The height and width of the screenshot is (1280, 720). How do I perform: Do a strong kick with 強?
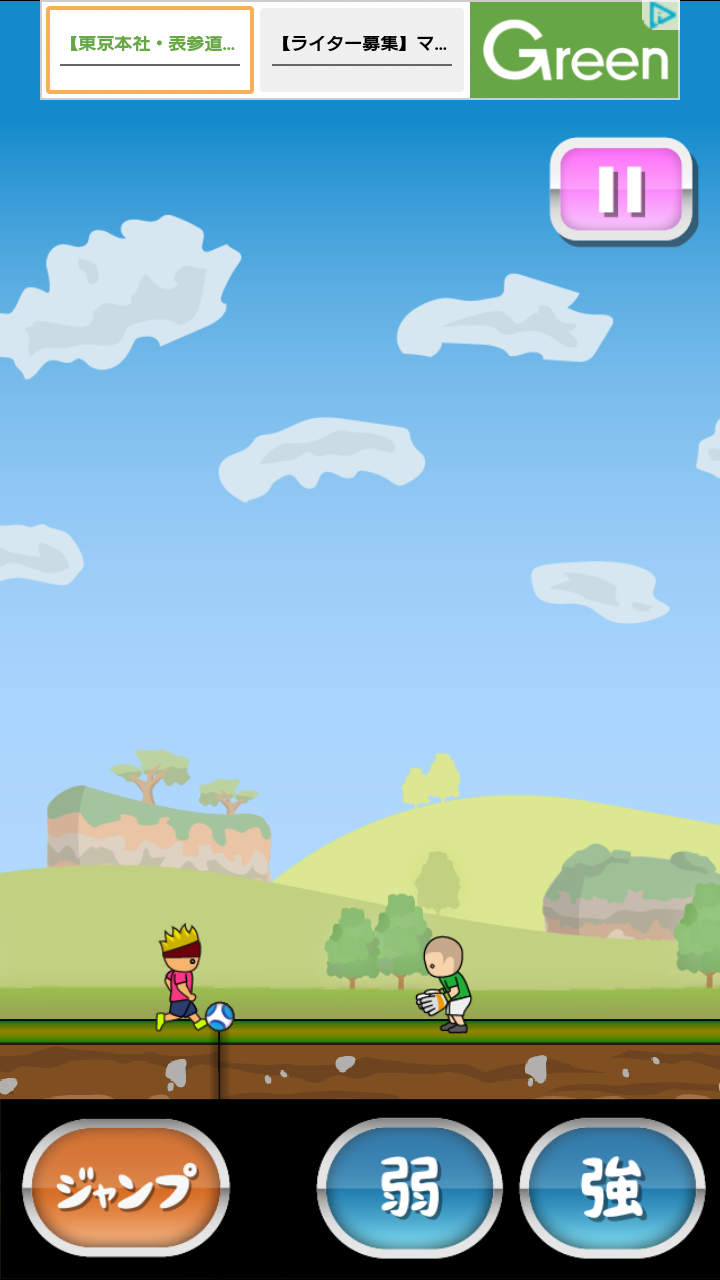click(612, 1187)
